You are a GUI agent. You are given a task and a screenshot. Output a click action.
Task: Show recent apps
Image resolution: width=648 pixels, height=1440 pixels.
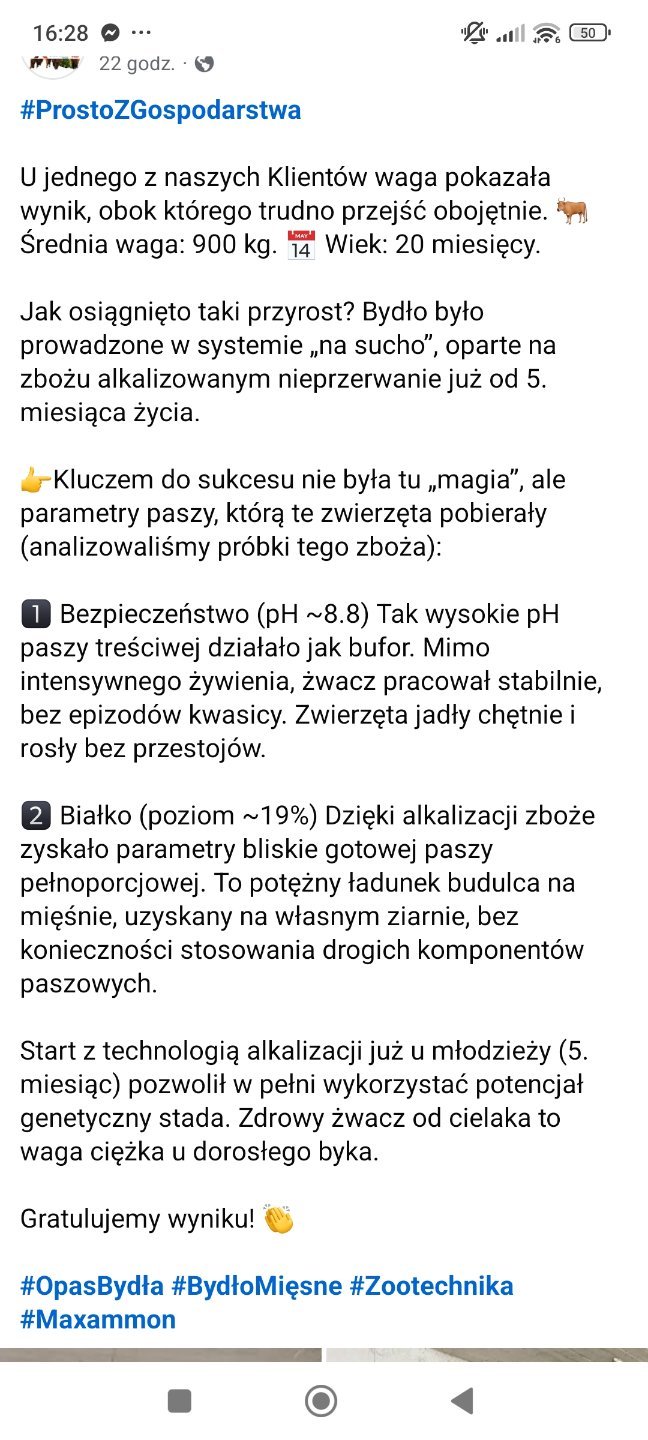[180, 1401]
